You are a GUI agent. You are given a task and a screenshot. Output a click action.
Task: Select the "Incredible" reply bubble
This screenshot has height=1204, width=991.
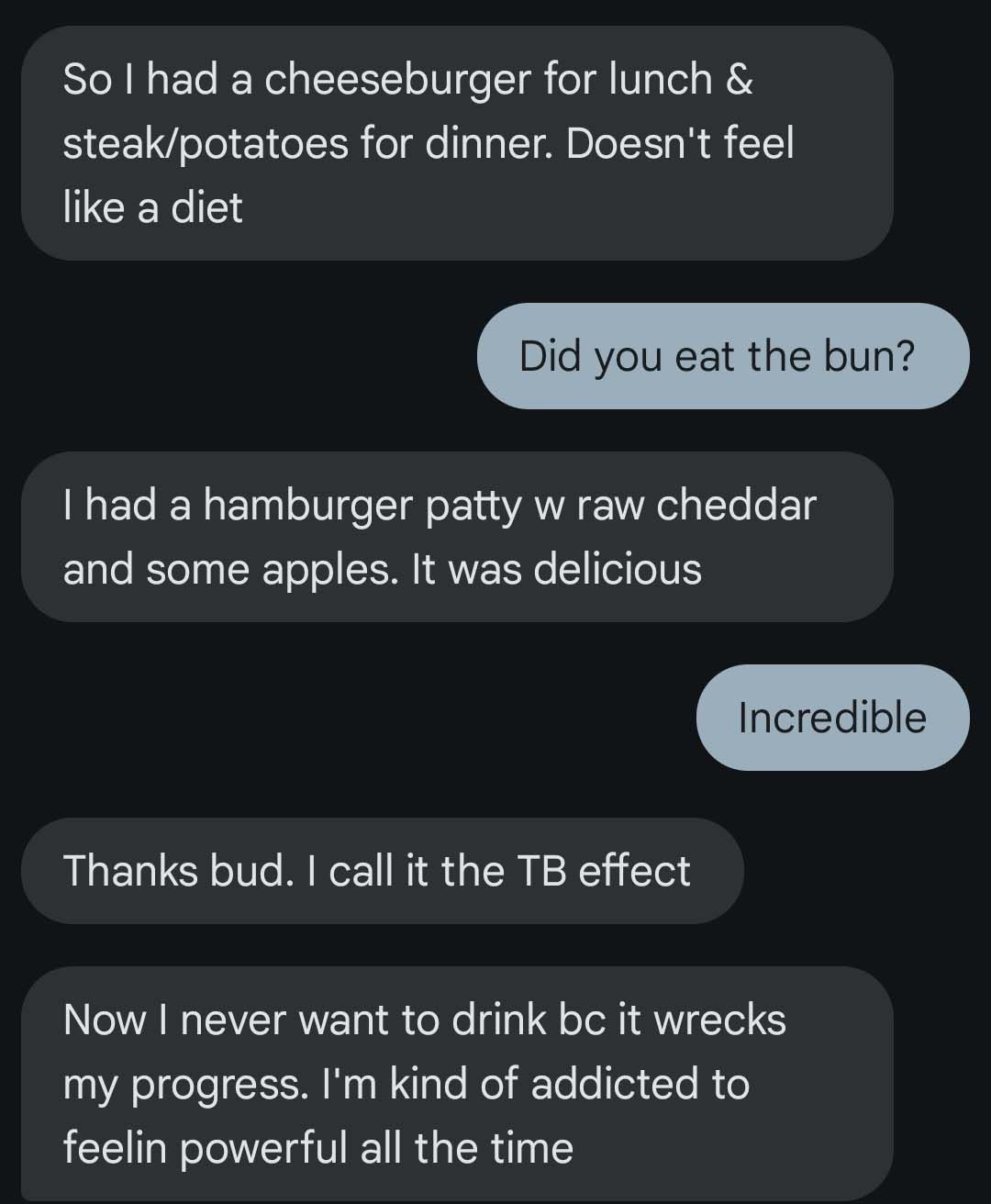(832, 718)
